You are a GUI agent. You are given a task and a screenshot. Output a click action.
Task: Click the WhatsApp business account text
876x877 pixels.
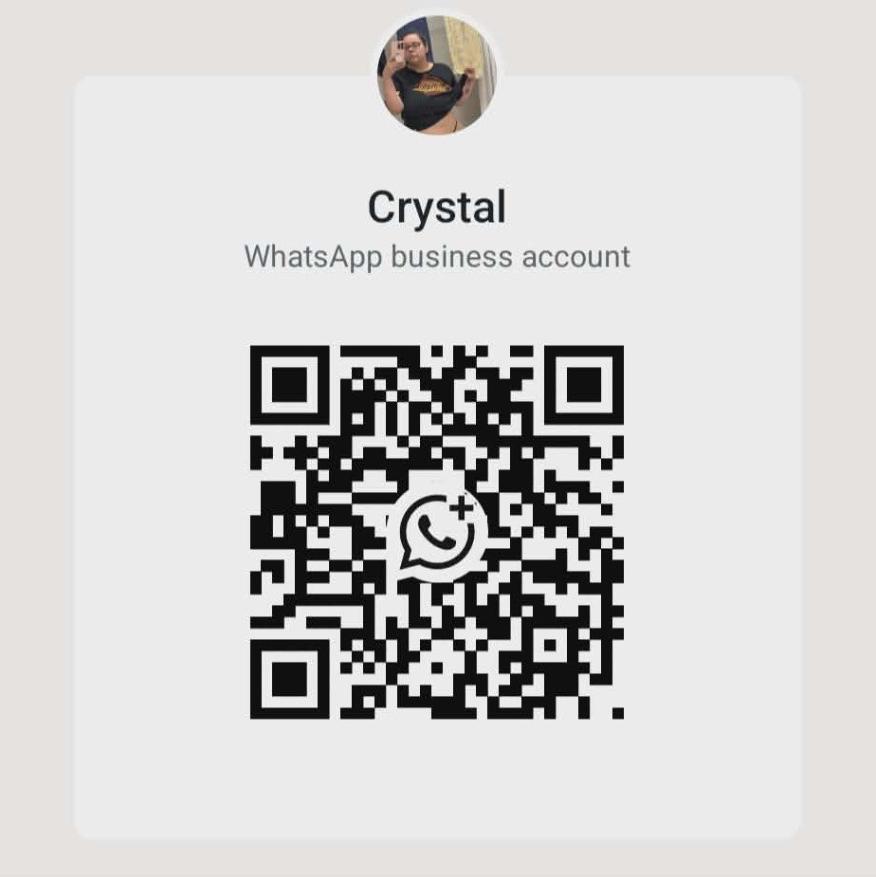click(x=438, y=256)
